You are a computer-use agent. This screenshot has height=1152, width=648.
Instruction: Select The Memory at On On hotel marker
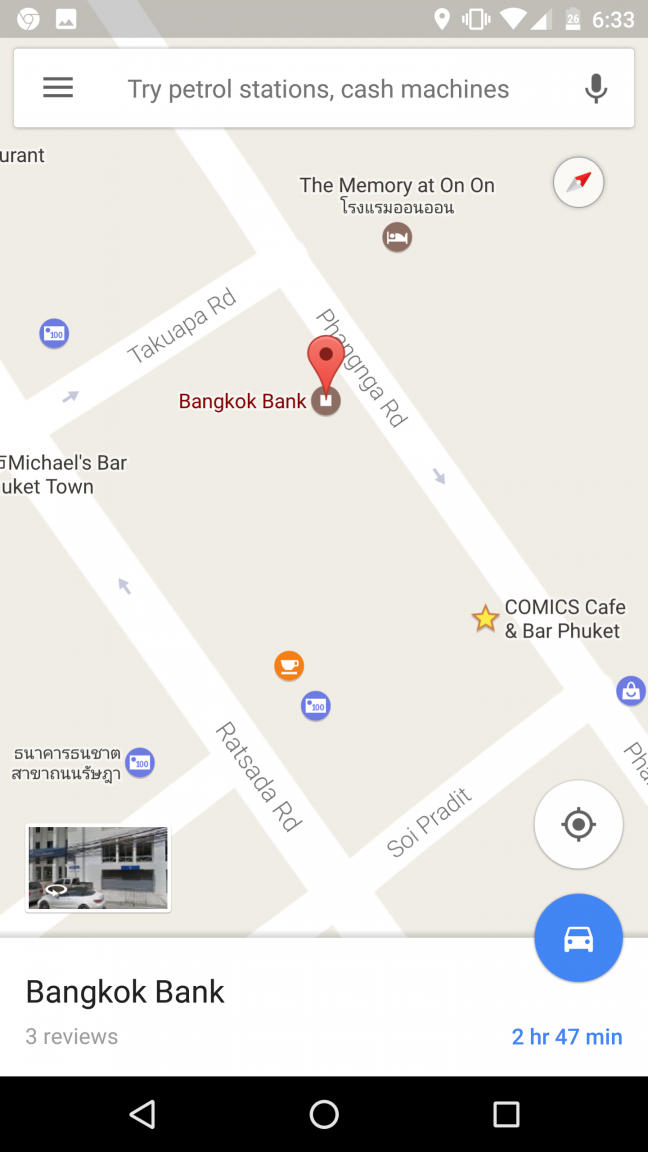pyautogui.click(x=397, y=237)
